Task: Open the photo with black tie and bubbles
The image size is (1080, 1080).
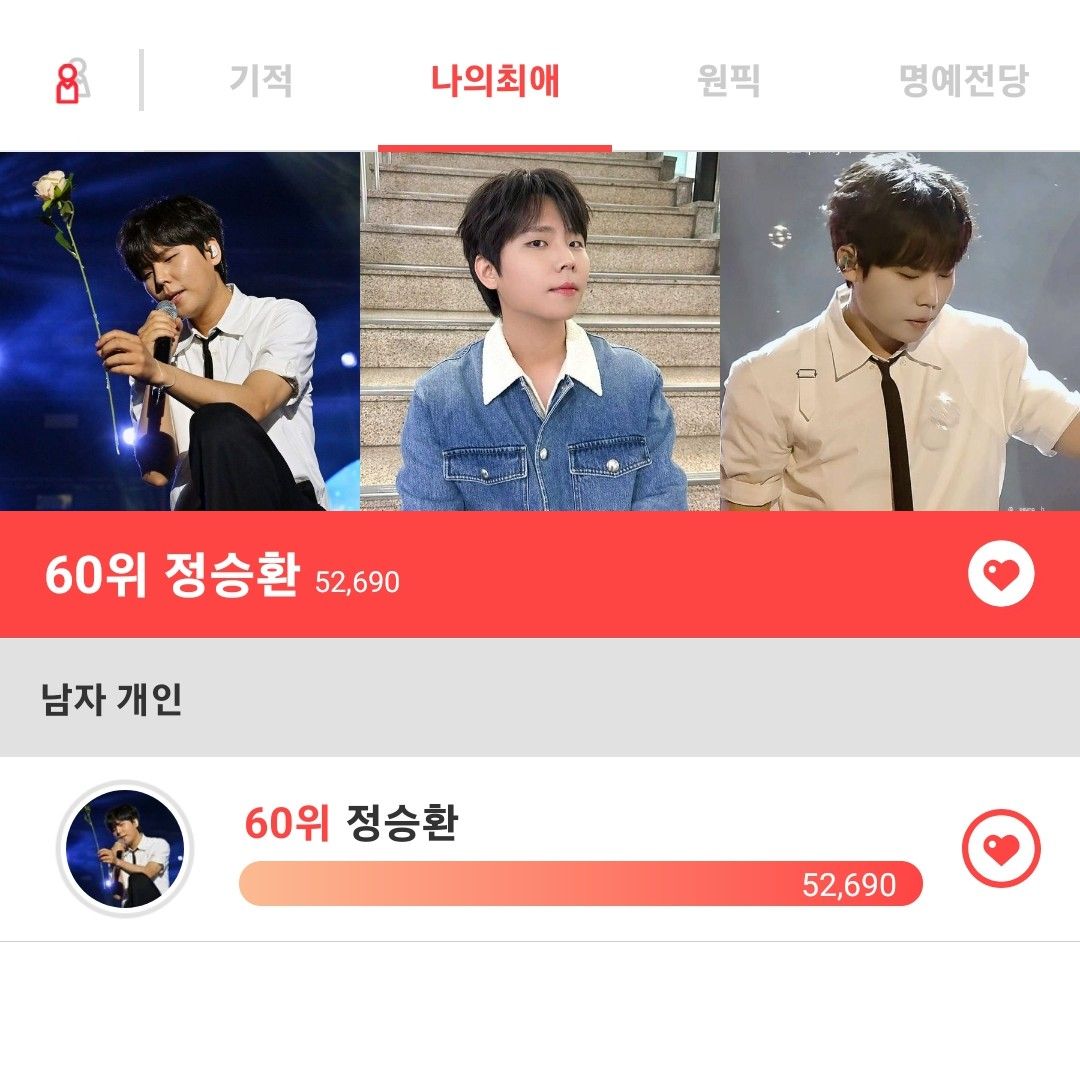Action: (900, 332)
